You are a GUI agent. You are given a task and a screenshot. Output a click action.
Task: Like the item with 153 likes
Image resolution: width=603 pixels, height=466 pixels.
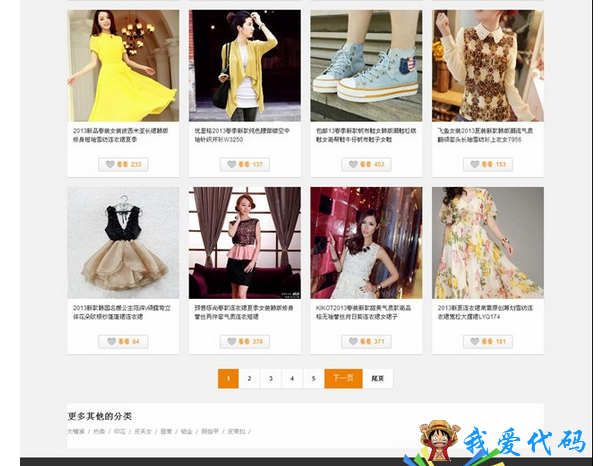pos(487,164)
